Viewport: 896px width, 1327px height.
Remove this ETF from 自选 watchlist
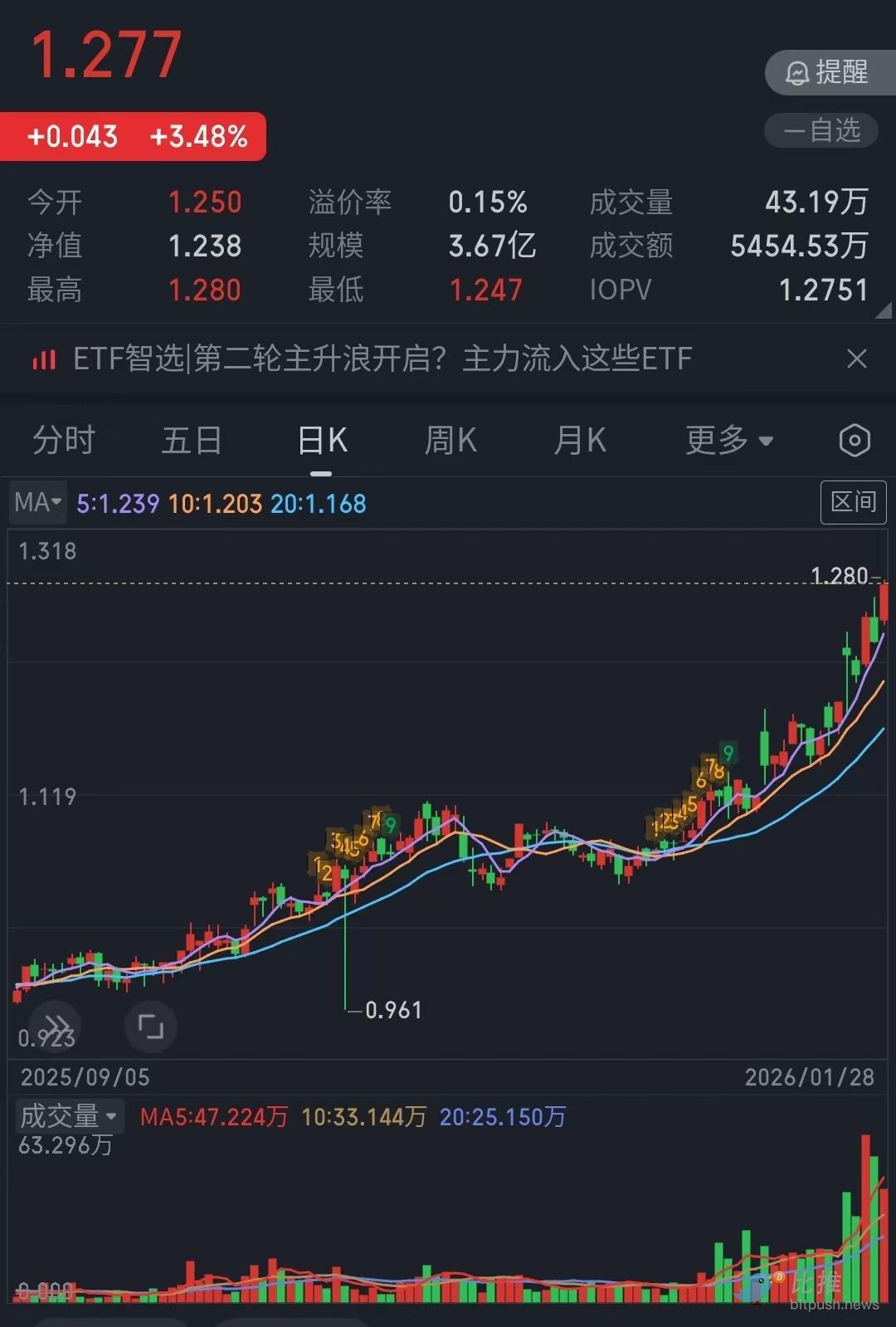(821, 131)
